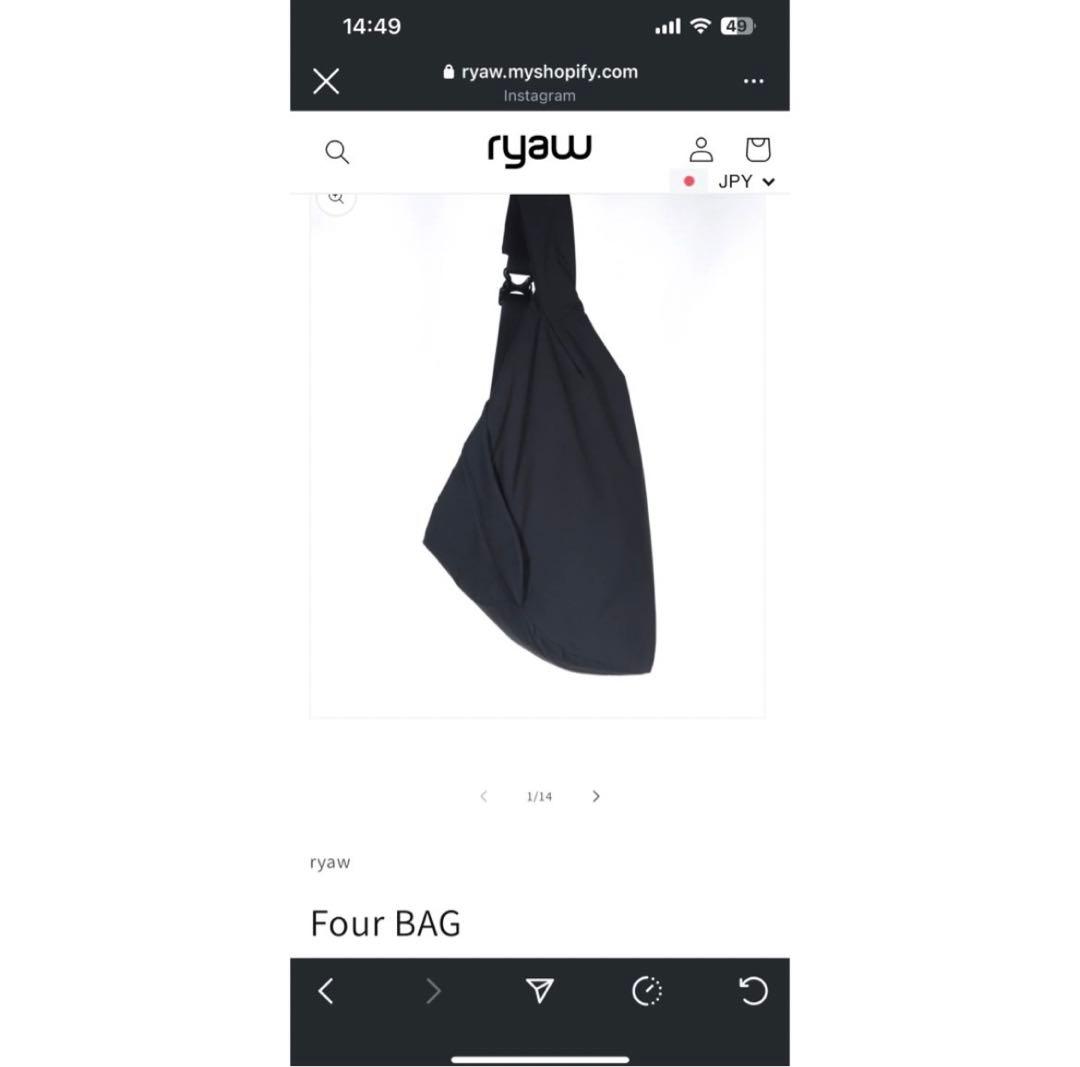Open the browser activity timer icon

point(647,991)
